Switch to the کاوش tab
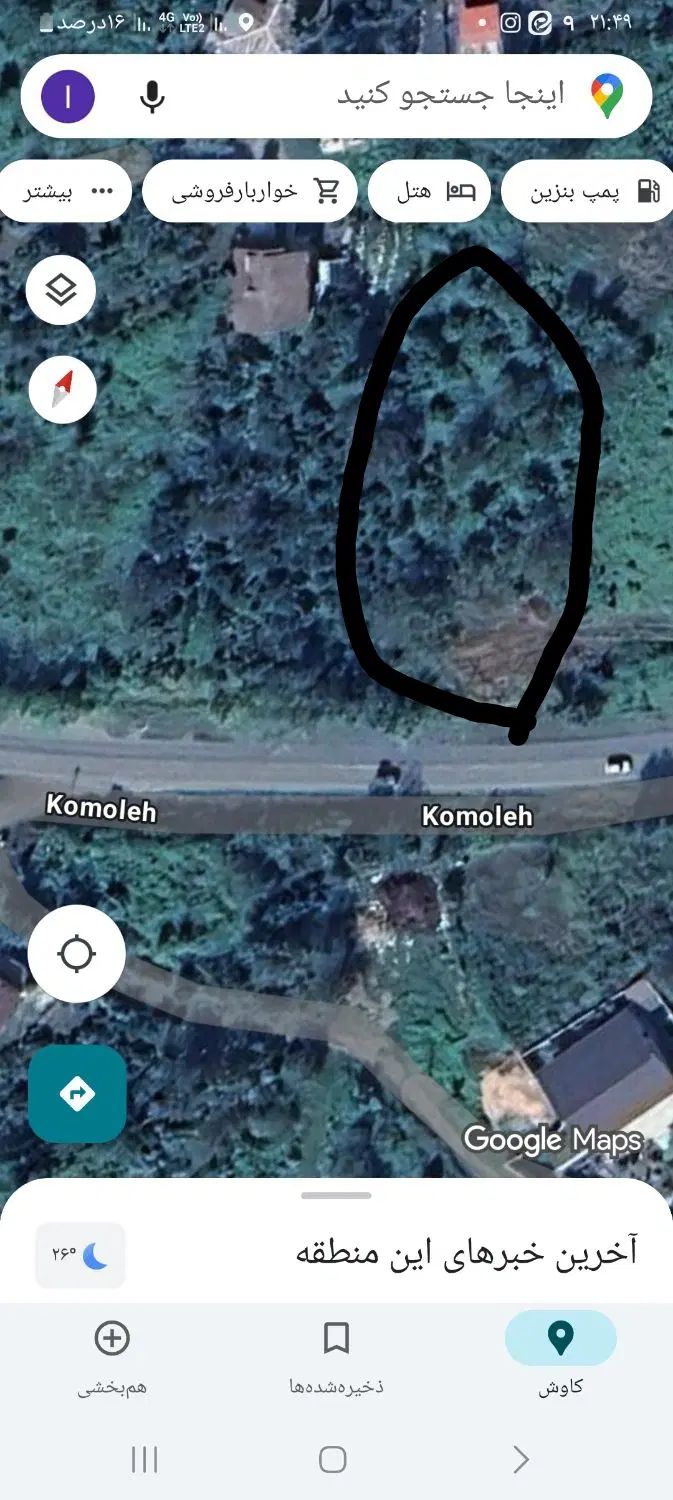673x1500 pixels. pyautogui.click(x=560, y=1355)
